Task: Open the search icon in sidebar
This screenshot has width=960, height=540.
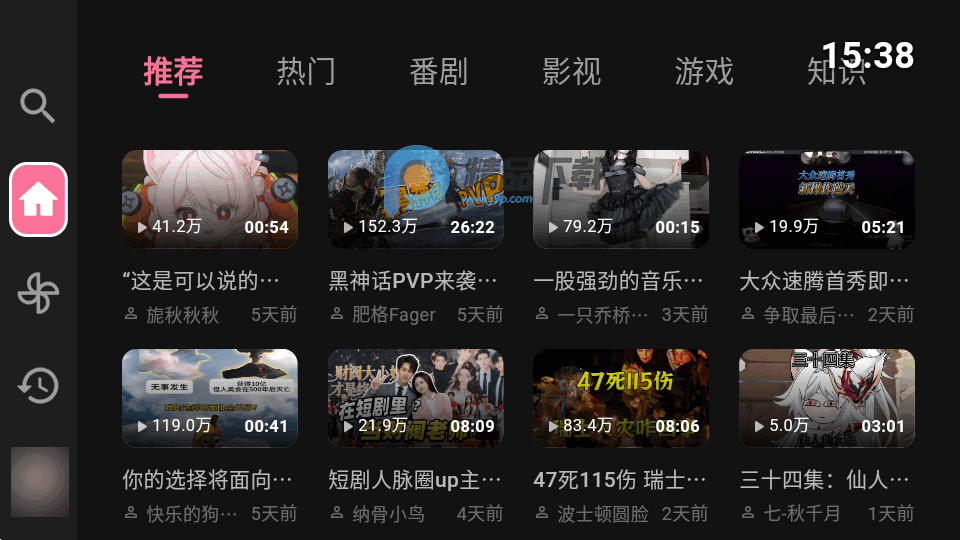Action: 38,105
